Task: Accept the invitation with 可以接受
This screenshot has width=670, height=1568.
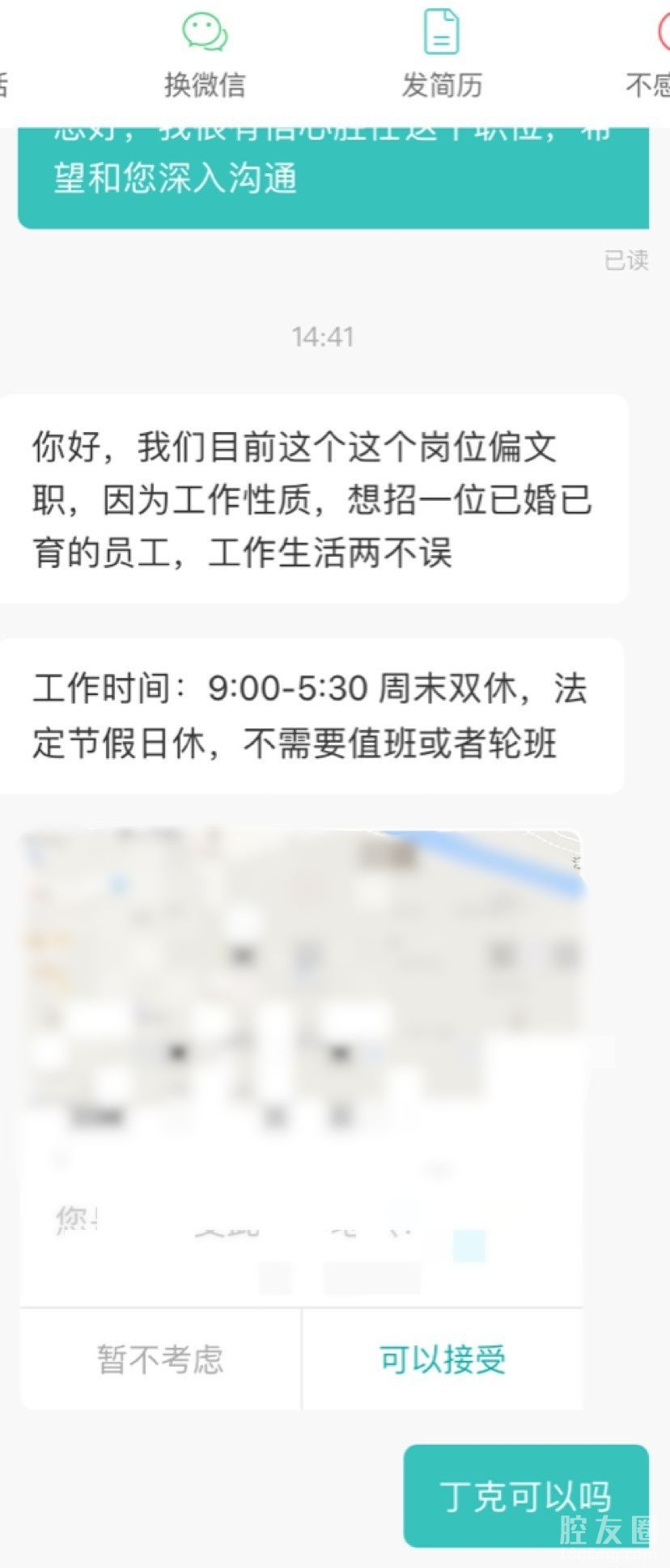Action: tap(443, 1359)
